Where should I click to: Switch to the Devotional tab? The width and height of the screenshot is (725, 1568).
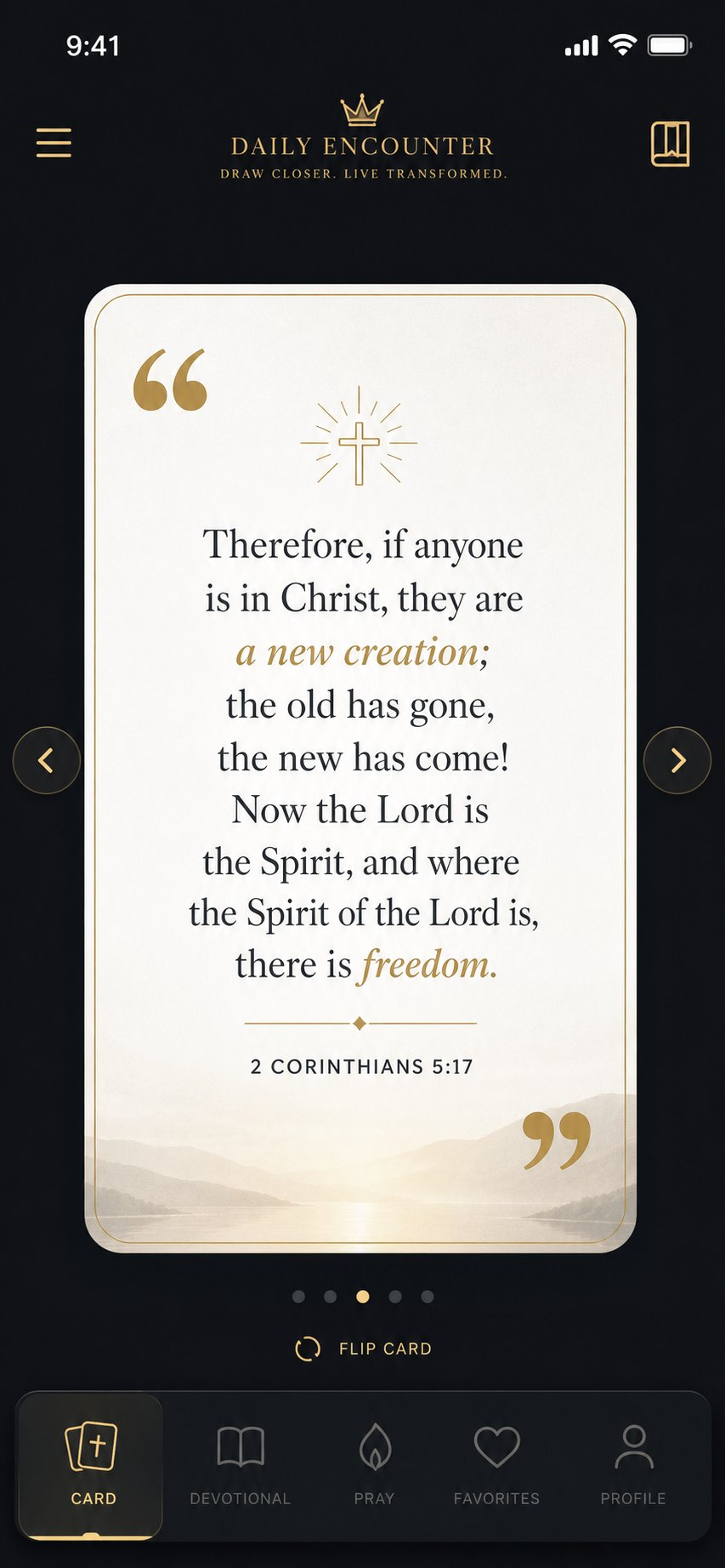coord(241,1466)
